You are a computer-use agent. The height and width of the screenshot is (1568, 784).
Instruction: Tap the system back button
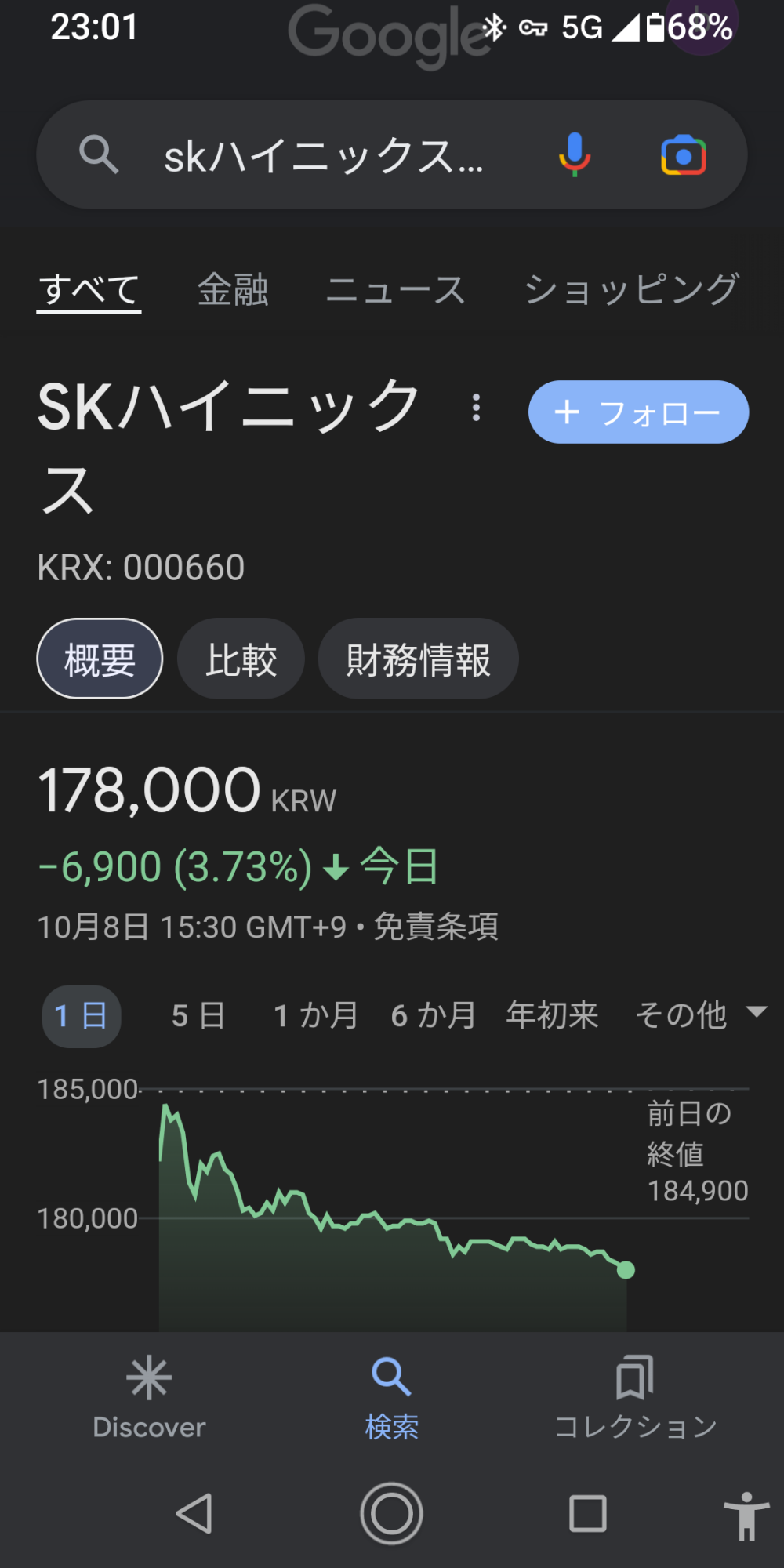194,1513
